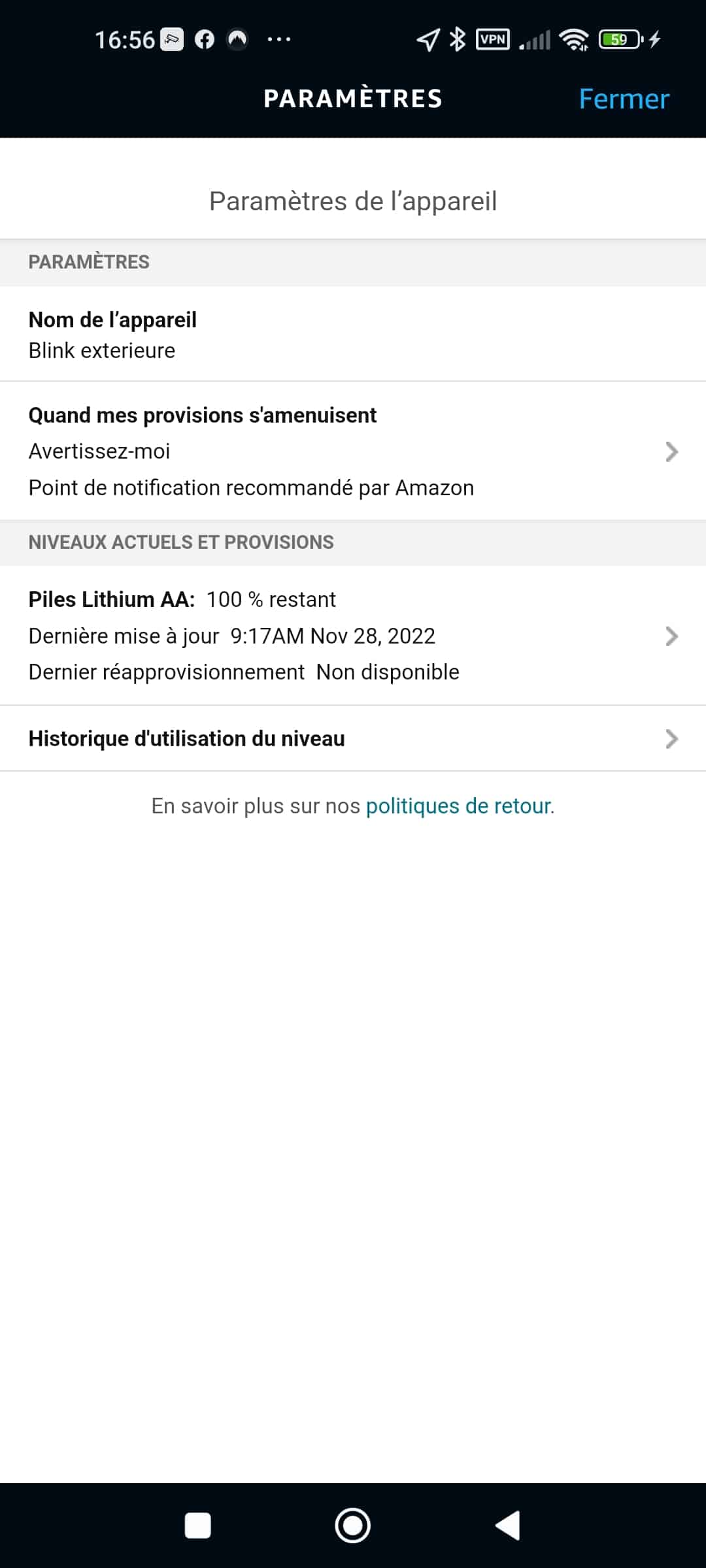The image size is (706, 1568).
Task: Open Piles Lithium AA level details
Action: (353, 635)
